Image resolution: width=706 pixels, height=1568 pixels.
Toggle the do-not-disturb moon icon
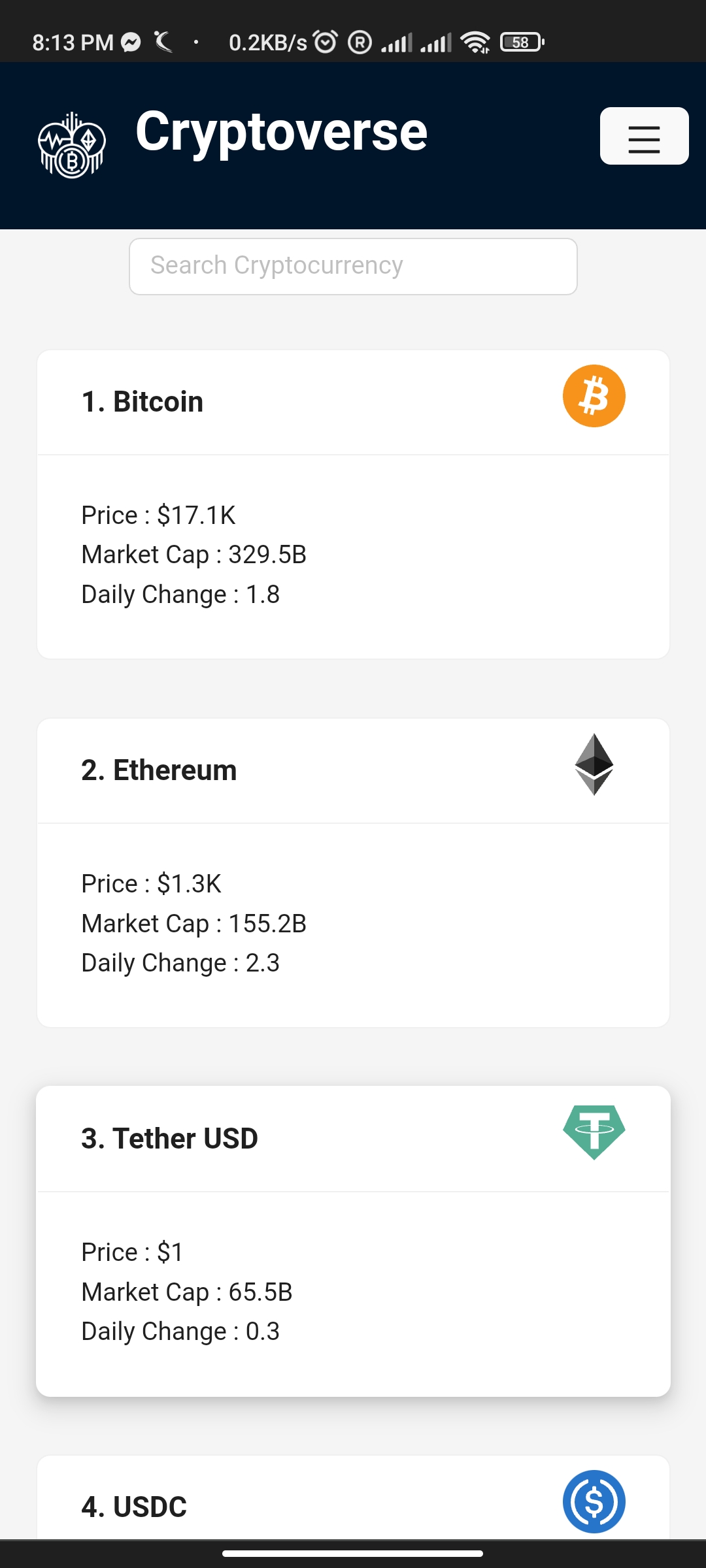(163, 42)
